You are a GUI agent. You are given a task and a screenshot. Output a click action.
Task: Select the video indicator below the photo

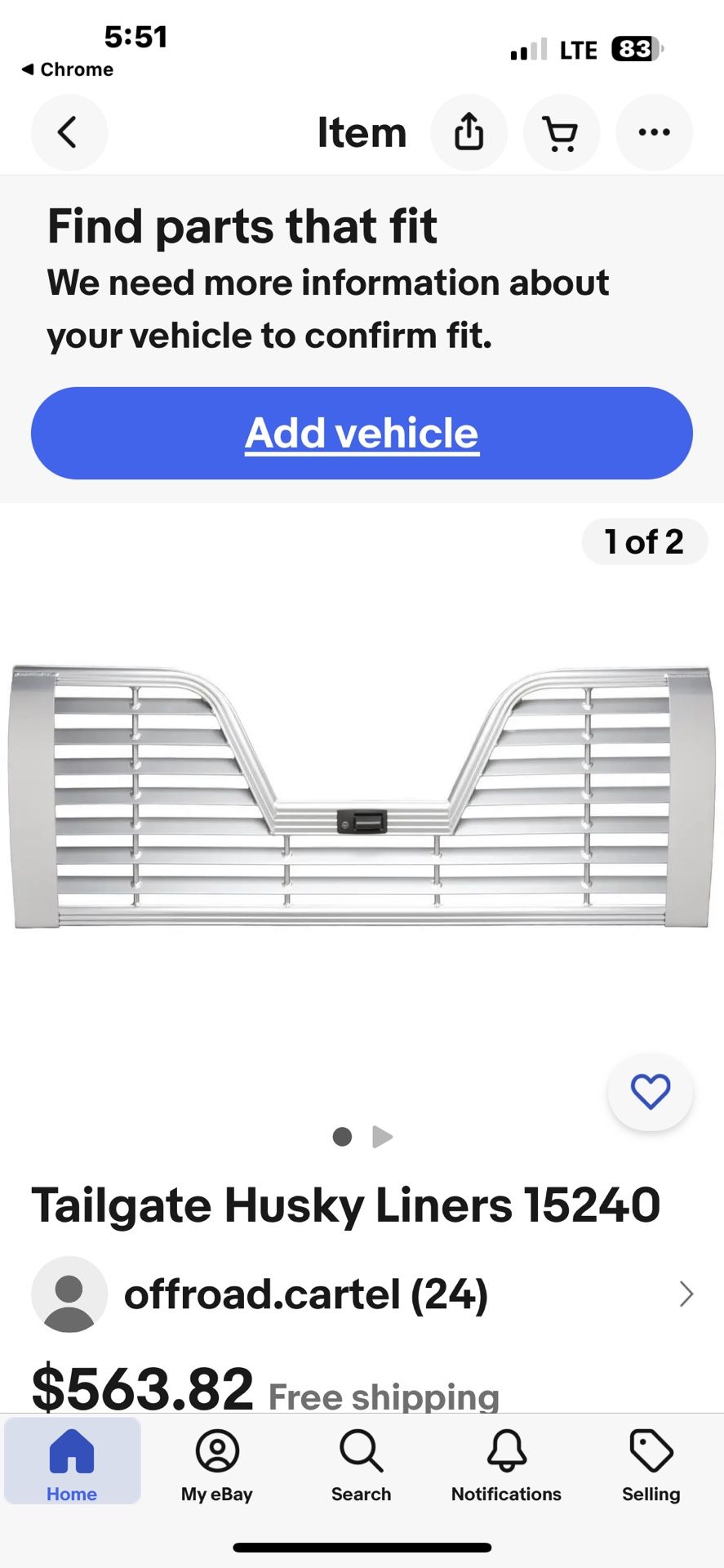pyautogui.click(x=382, y=1137)
